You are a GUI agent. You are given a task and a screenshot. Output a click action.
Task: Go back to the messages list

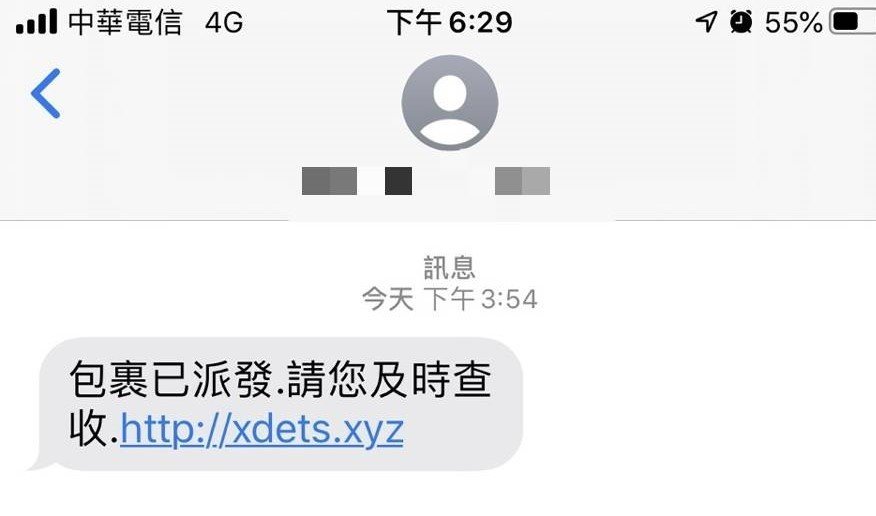(x=45, y=94)
